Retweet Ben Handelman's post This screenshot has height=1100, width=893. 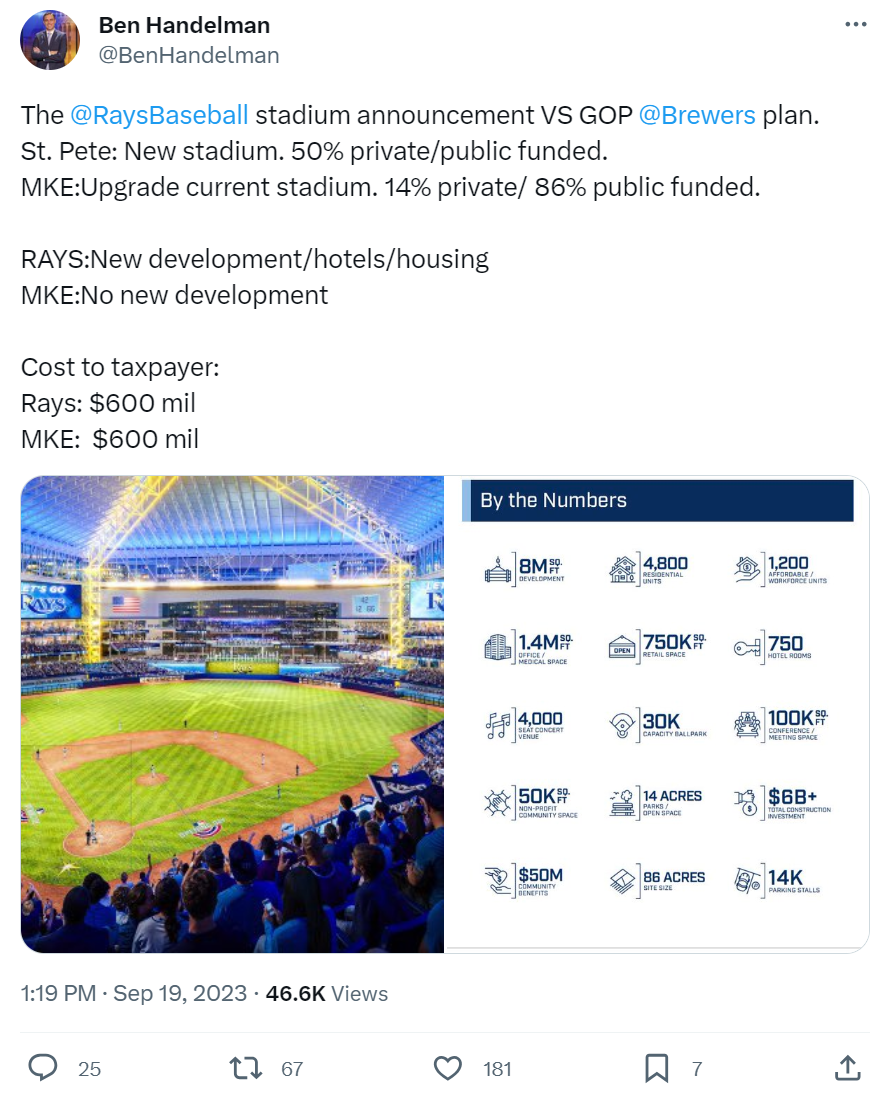[245, 1068]
